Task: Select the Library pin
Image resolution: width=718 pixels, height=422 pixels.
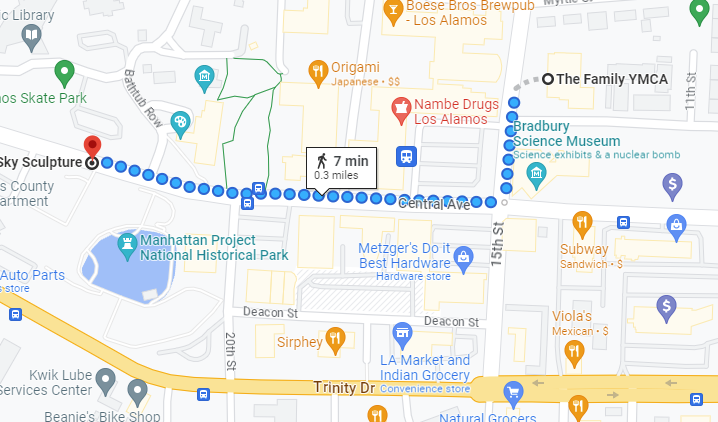Action: pos(31,36)
